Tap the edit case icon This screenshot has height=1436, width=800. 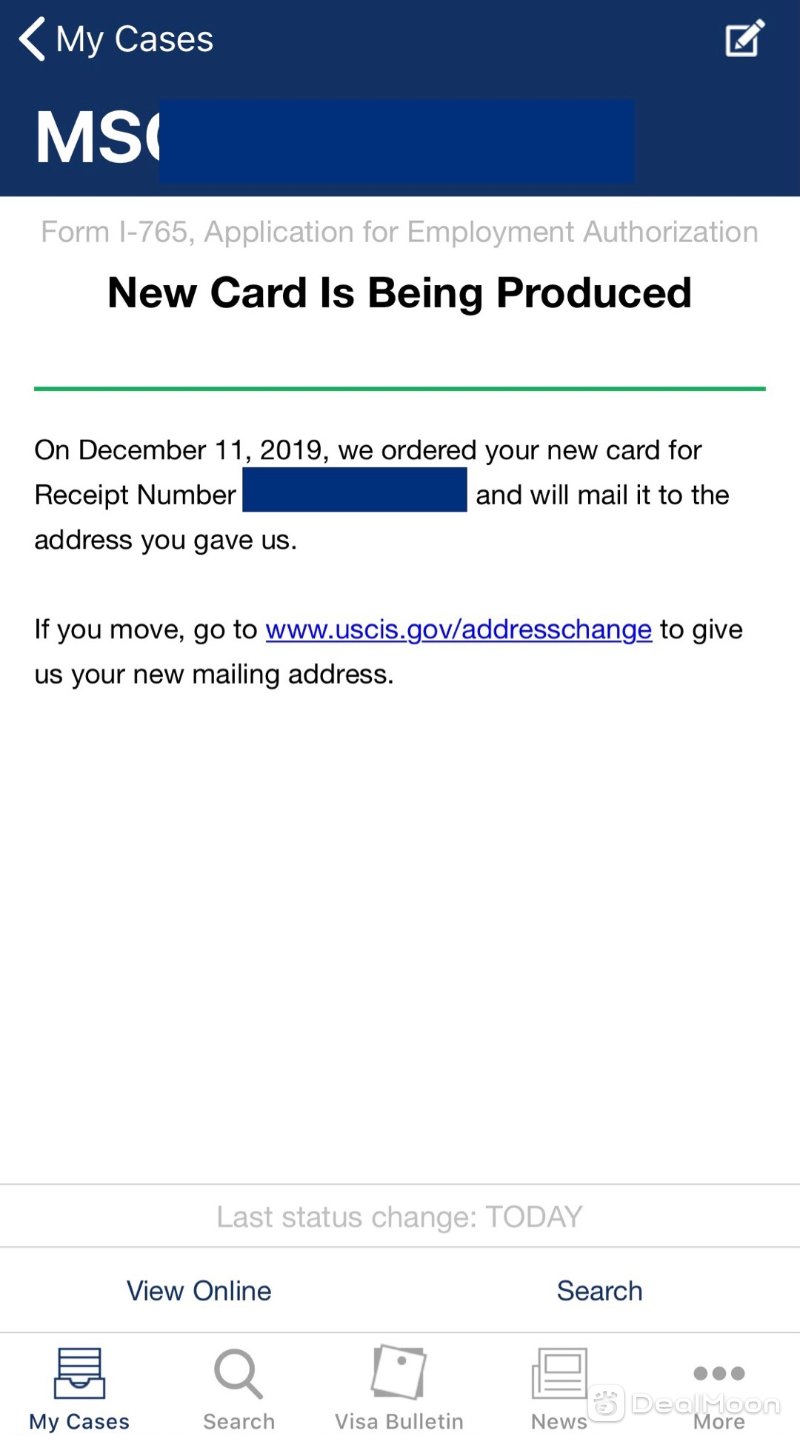(745, 40)
